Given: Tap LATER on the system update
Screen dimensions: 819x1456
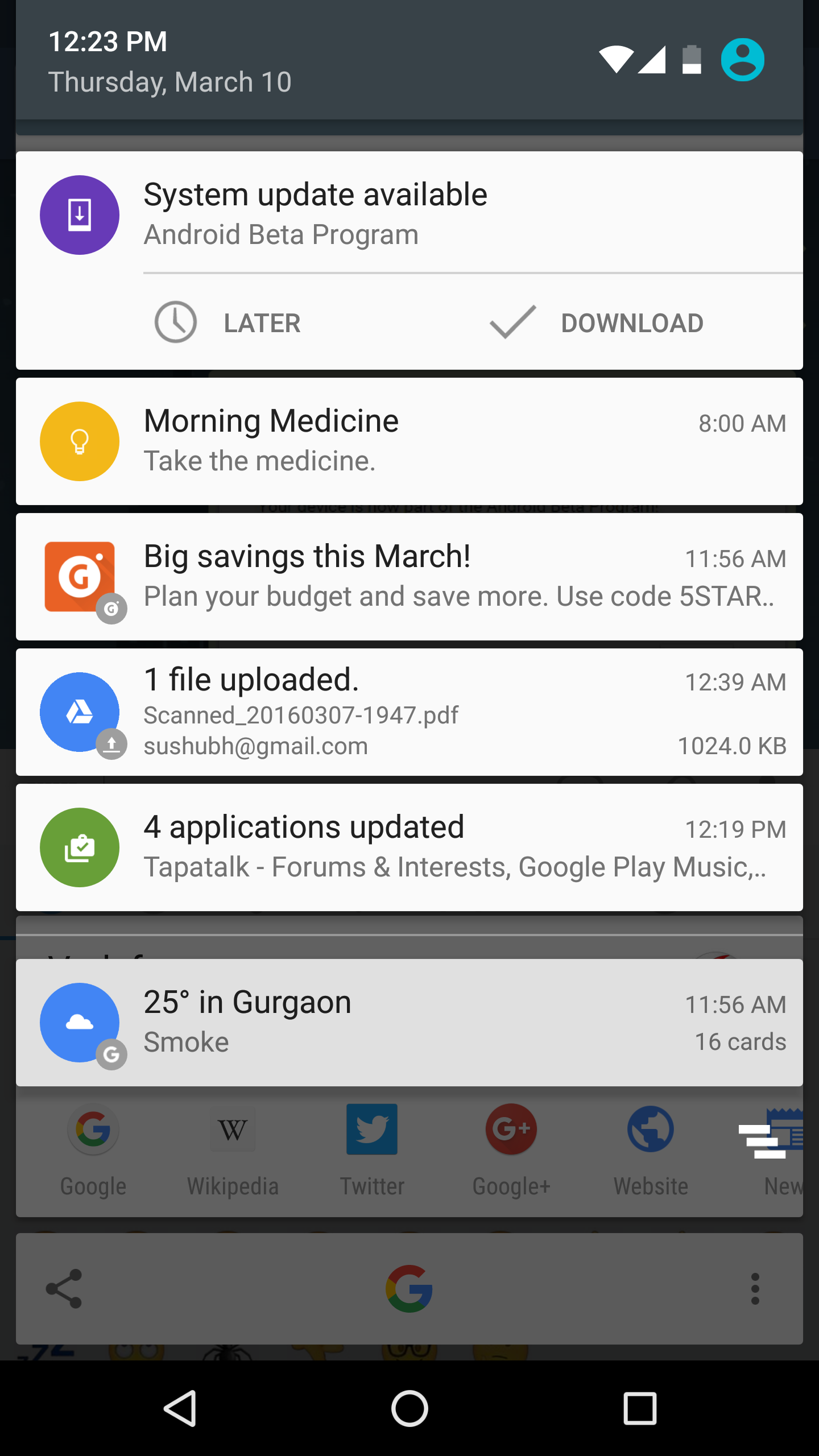Looking at the screenshot, I should tap(229, 322).
